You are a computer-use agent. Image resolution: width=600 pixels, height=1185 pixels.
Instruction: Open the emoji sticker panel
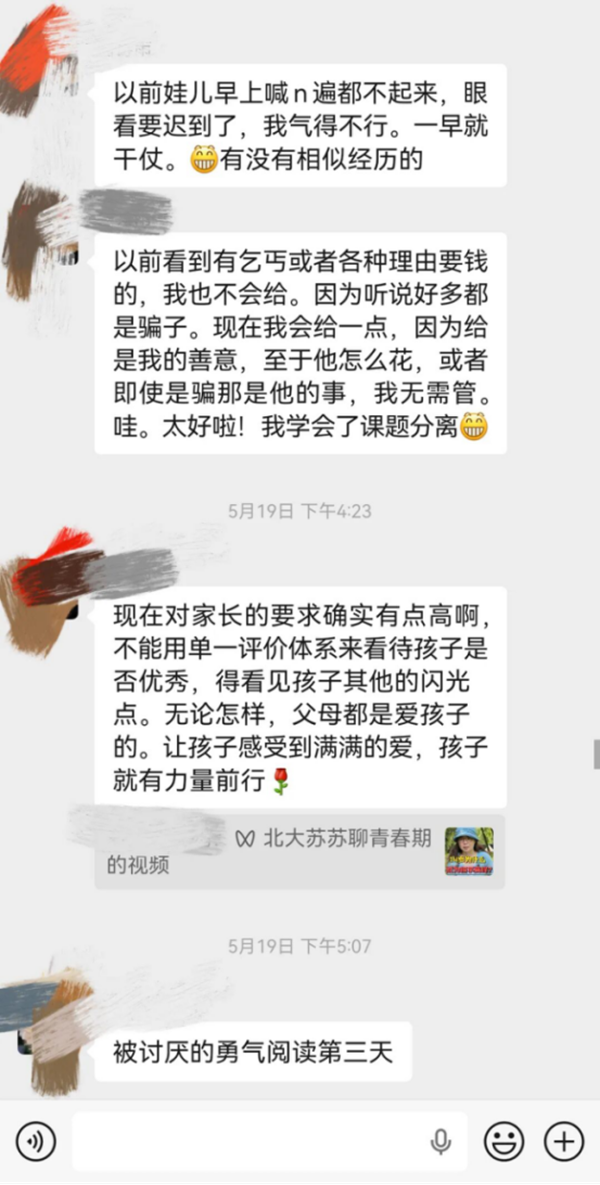pyautogui.click(x=504, y=1141)
